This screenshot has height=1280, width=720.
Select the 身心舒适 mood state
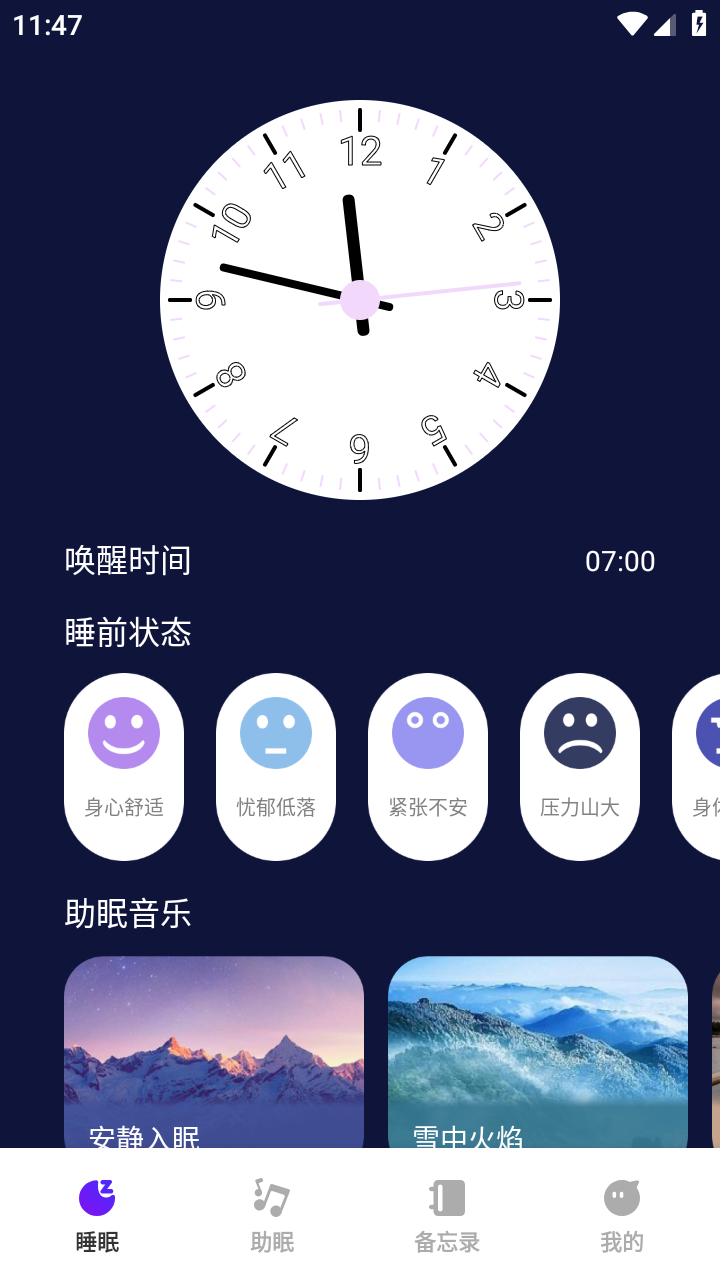tap(124, 767)
